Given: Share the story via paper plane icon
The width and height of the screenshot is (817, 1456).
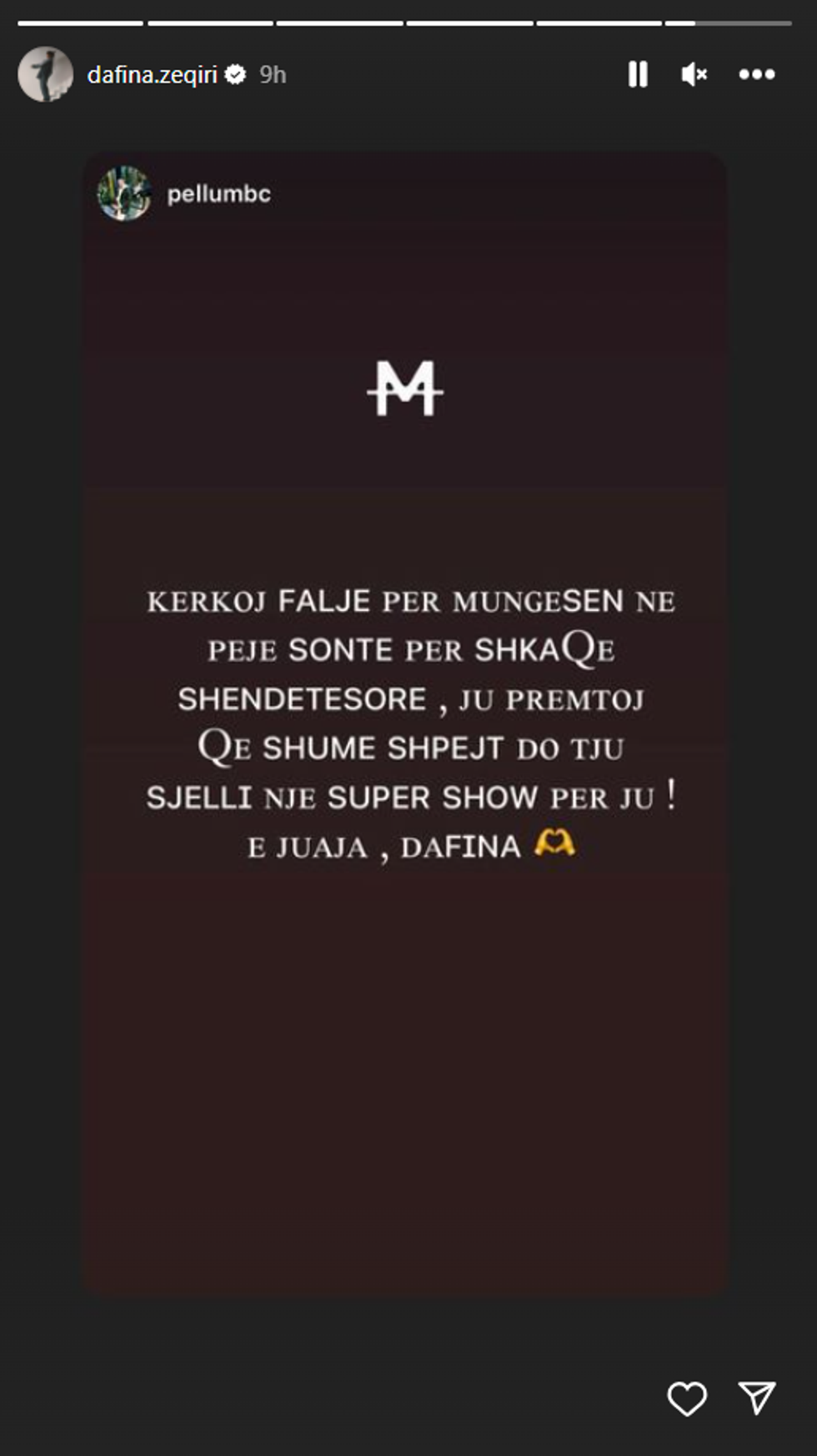Looking at the screenshot, I should 757,1398.
